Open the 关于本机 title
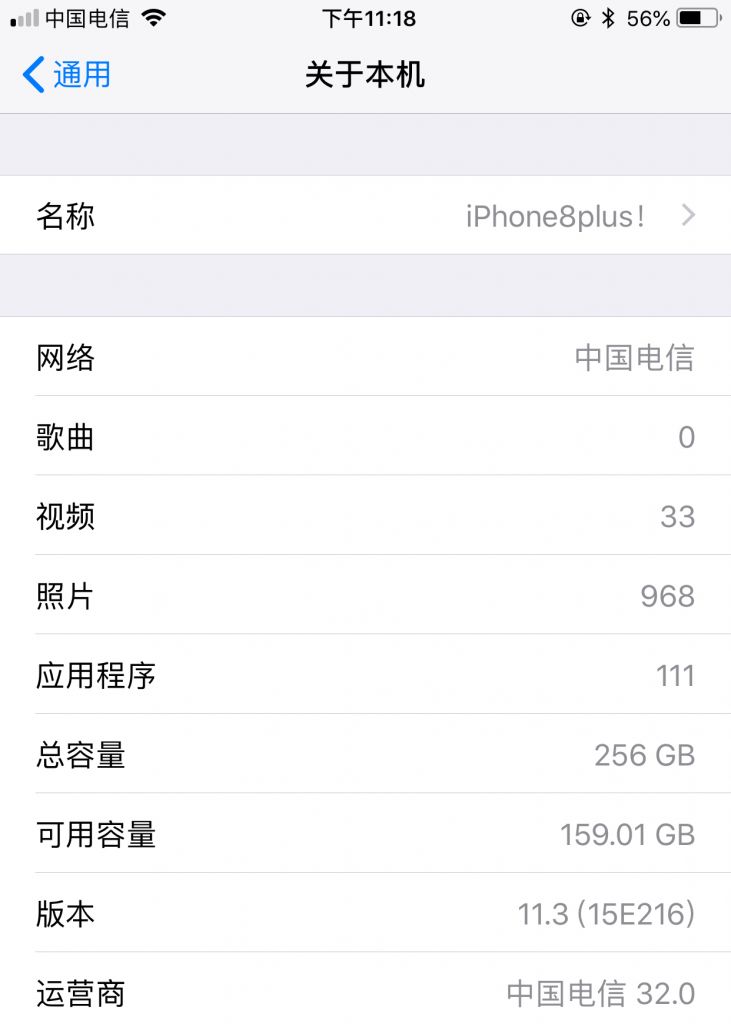The height and width of the screenshot is (1024, 731). (x=365, y=75)
